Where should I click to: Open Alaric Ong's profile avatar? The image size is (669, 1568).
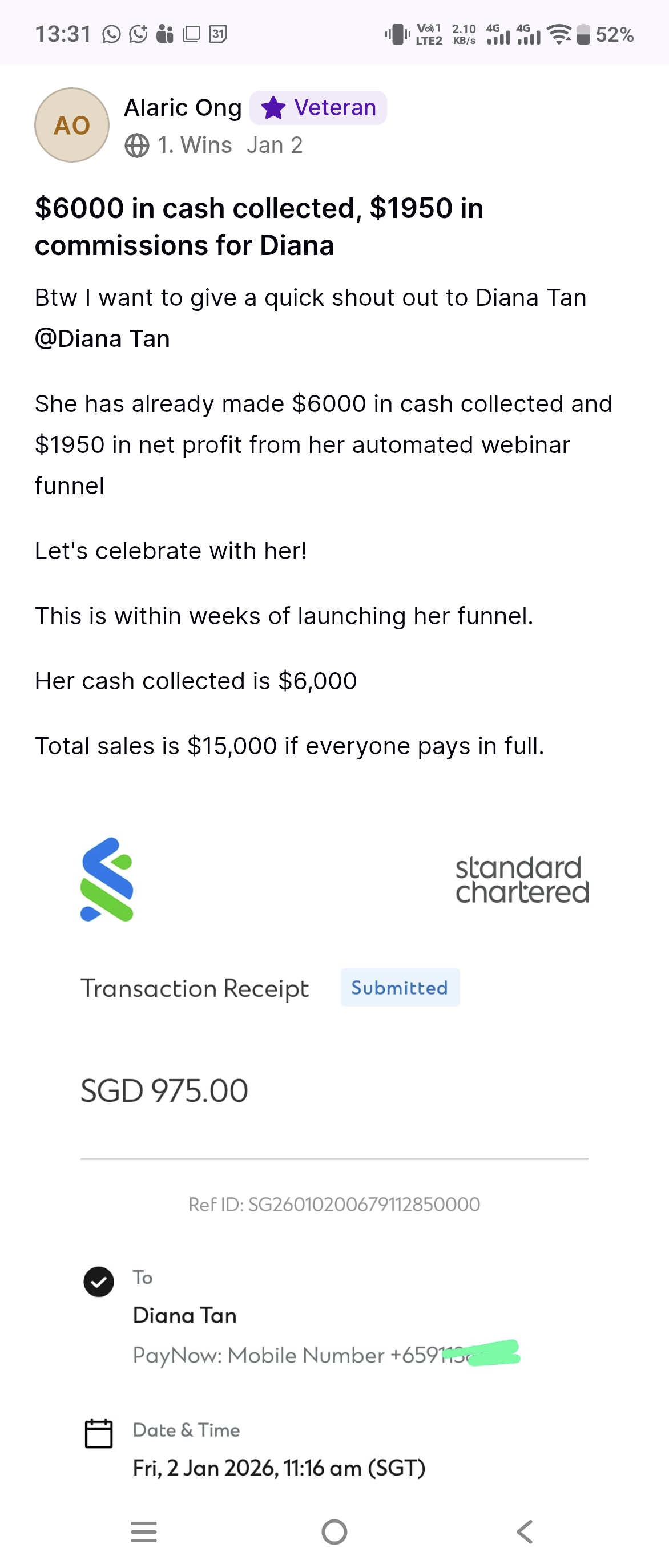tap(72, 125)
